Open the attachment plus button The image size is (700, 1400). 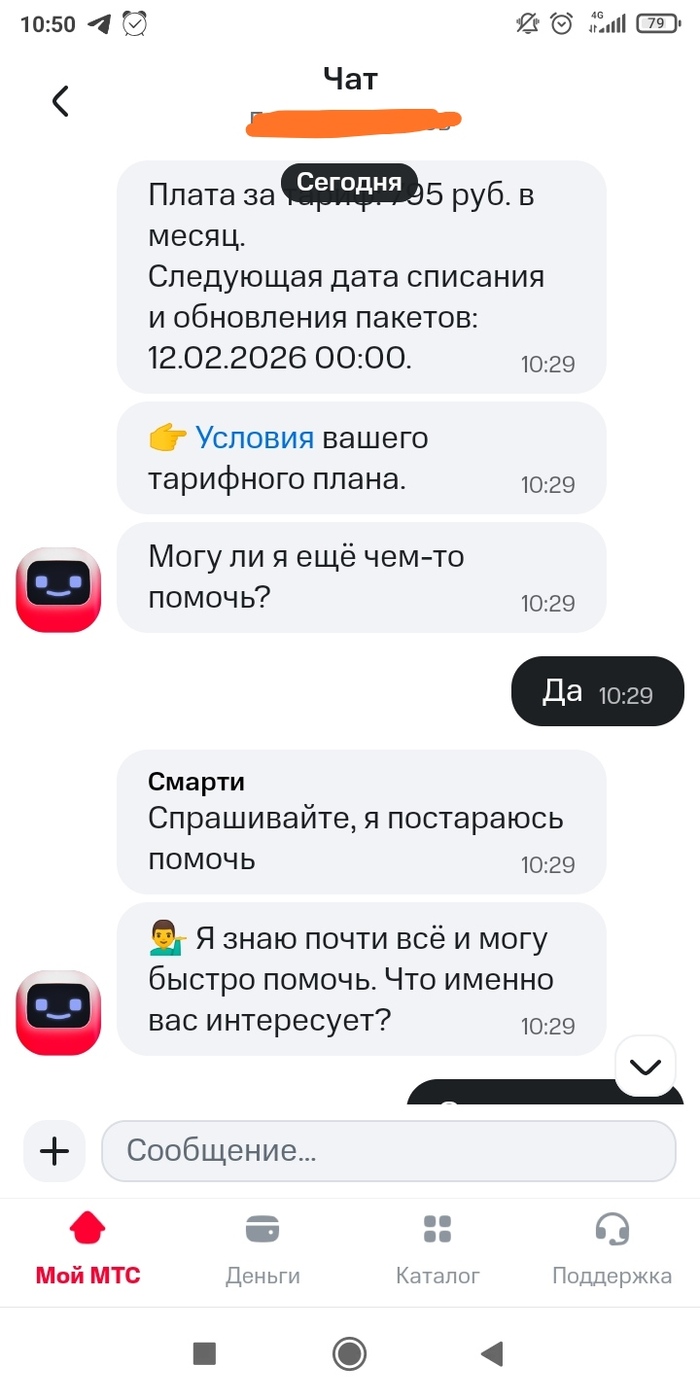click(x=54, y=1151)
